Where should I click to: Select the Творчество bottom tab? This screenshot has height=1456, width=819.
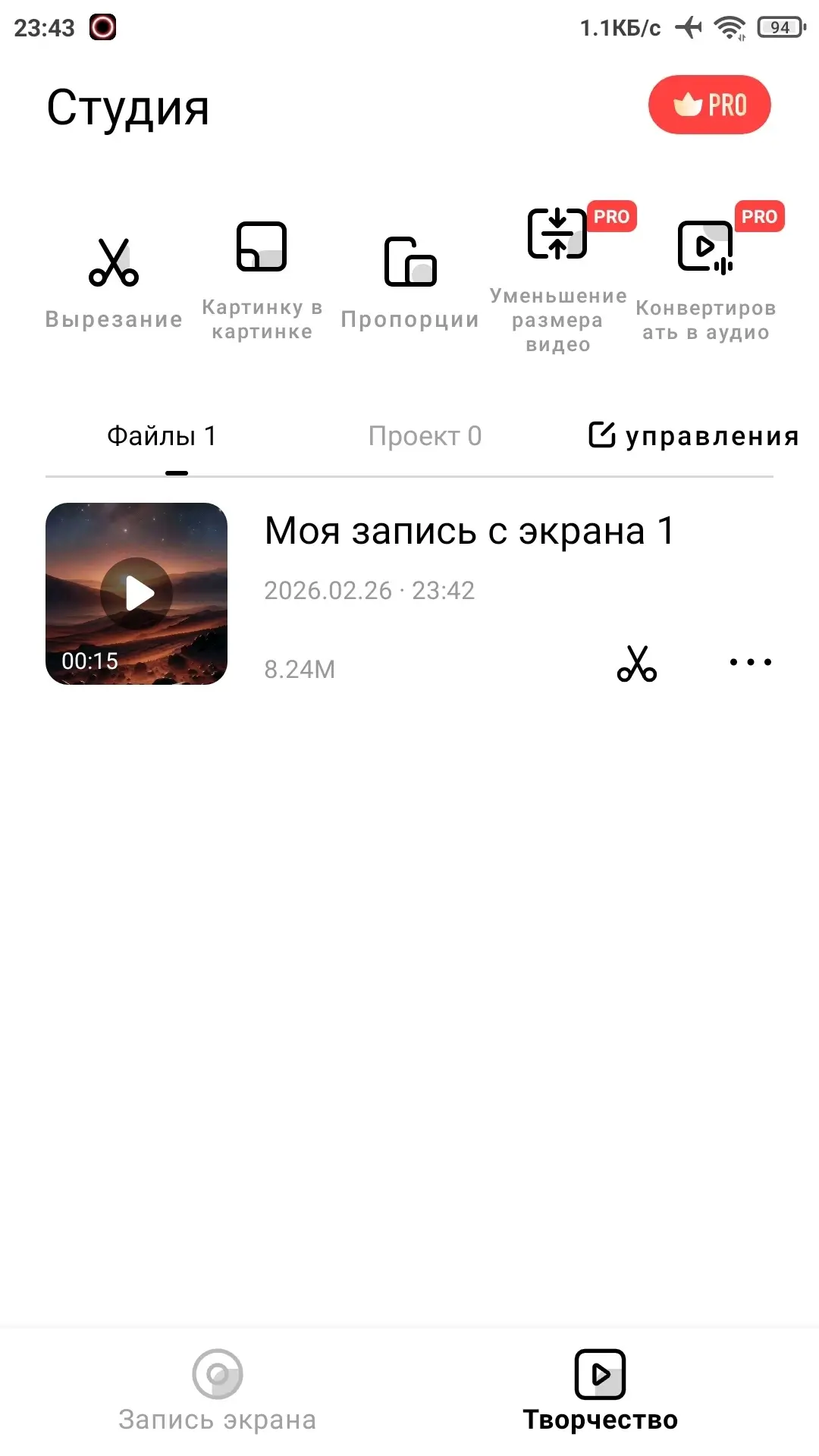(600, 1390)
